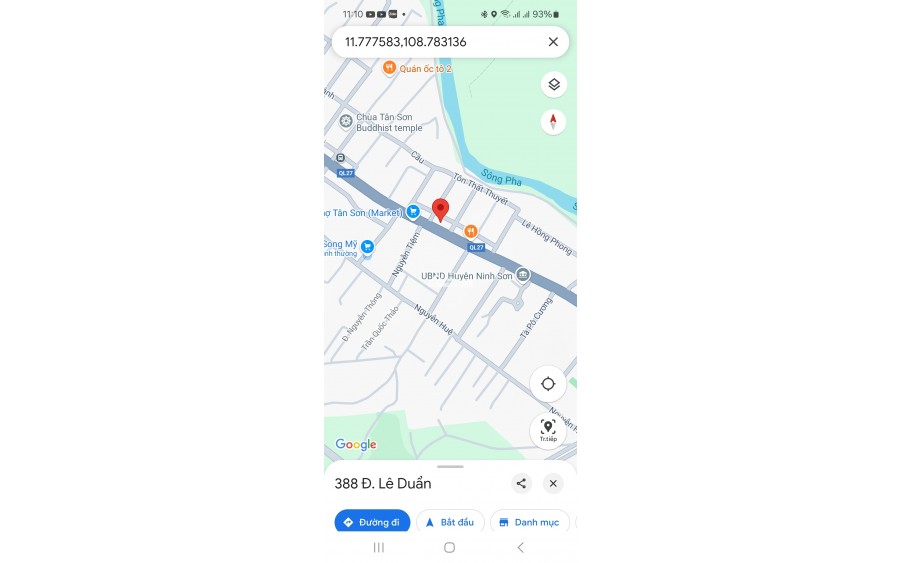Viewport: 903px width, 563px height.
Task: Select the red dropped pin
Action: point(440,210)
